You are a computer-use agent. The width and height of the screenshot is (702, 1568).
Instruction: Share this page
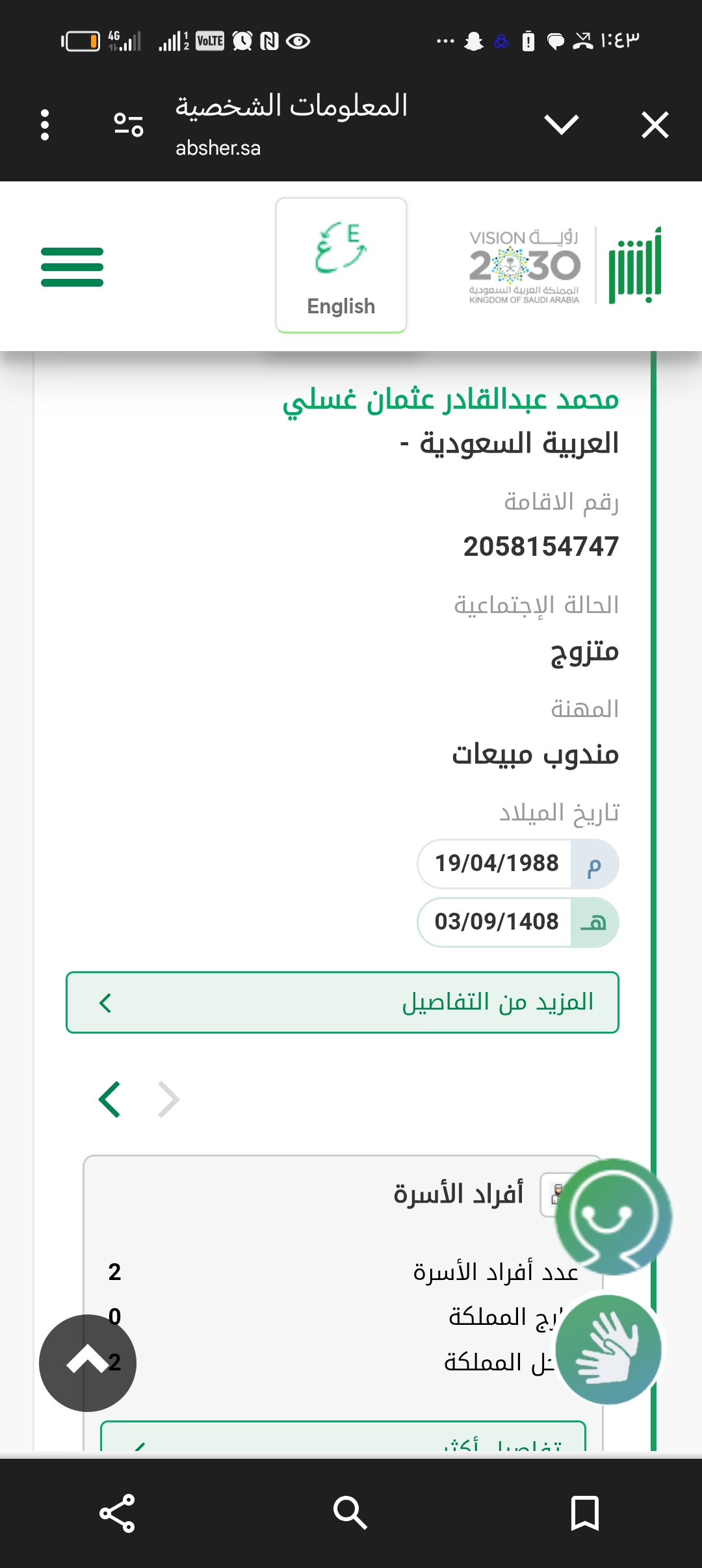click(117, 1513)
